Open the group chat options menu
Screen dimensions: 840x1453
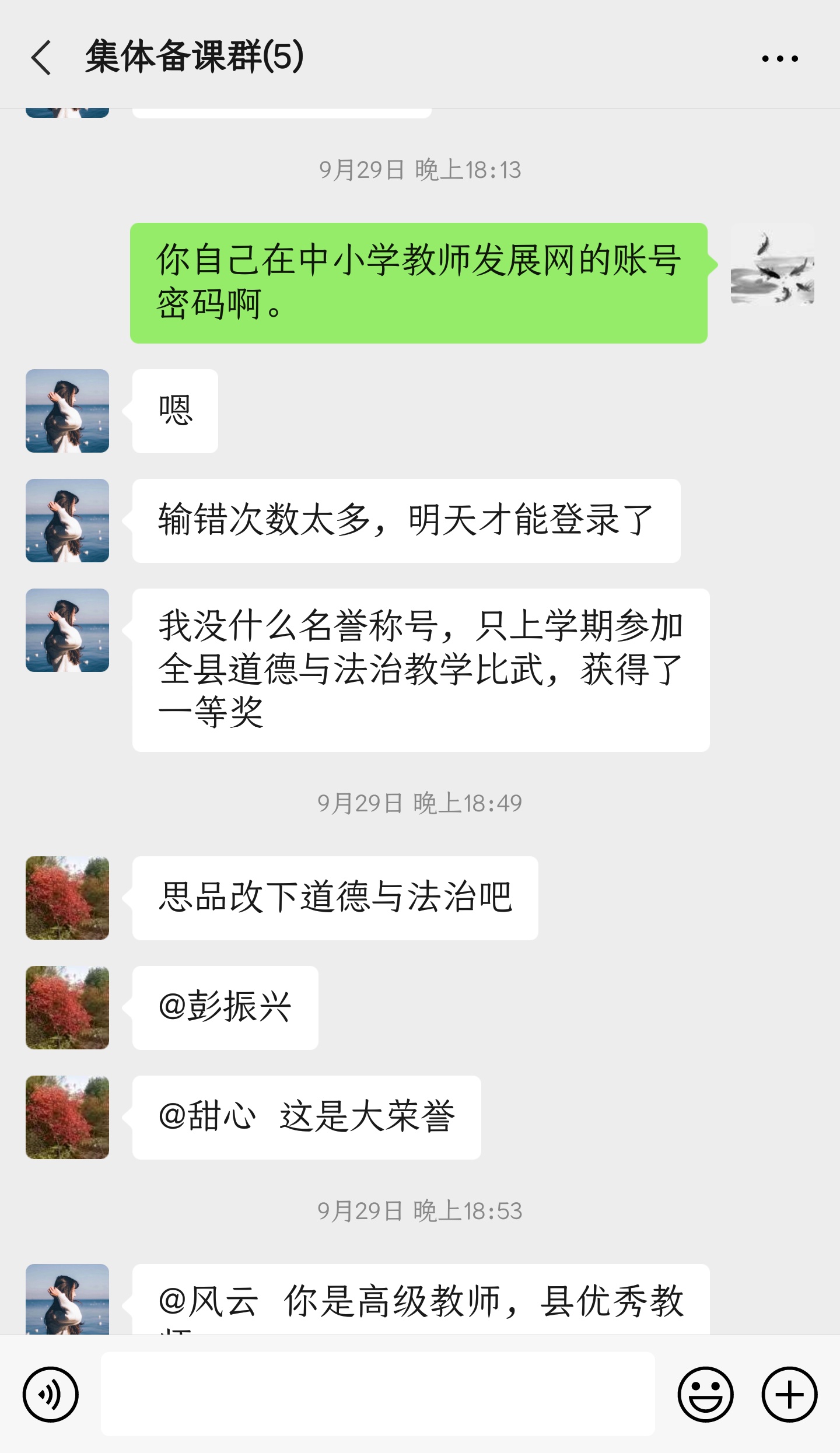(x=779, y=58)
